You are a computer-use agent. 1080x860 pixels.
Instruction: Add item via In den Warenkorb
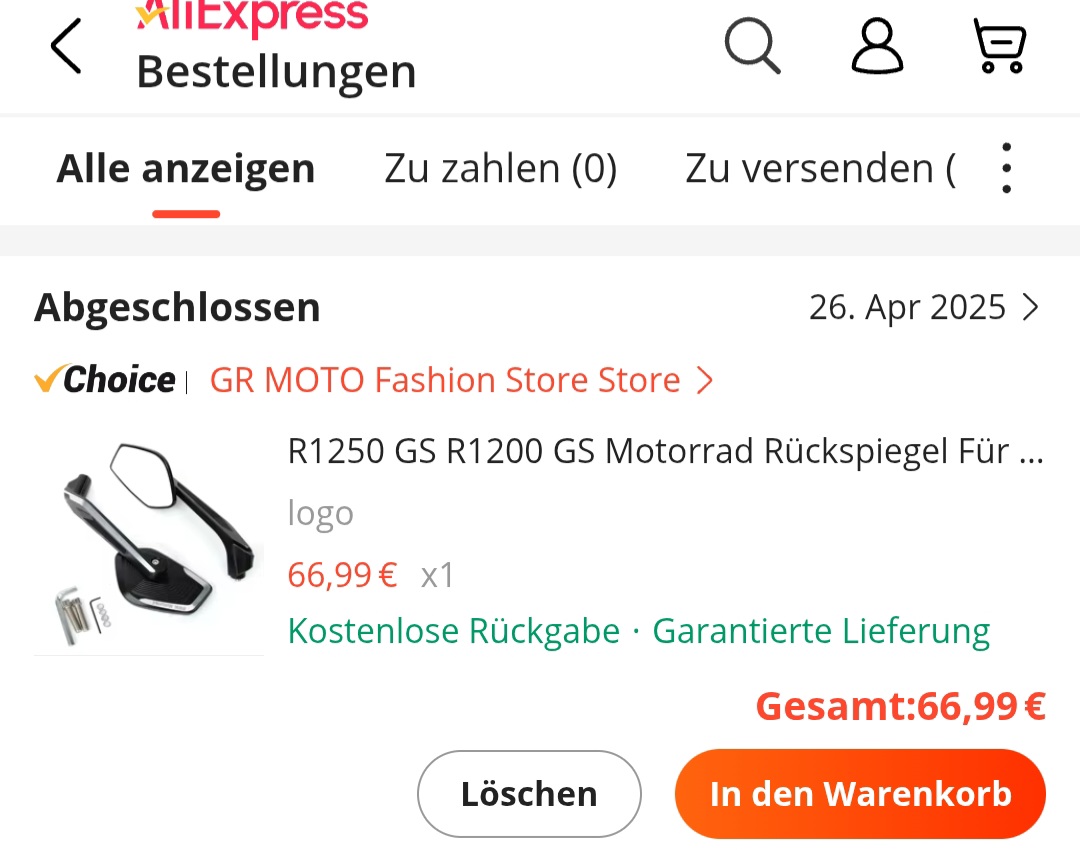coord(860,794)
